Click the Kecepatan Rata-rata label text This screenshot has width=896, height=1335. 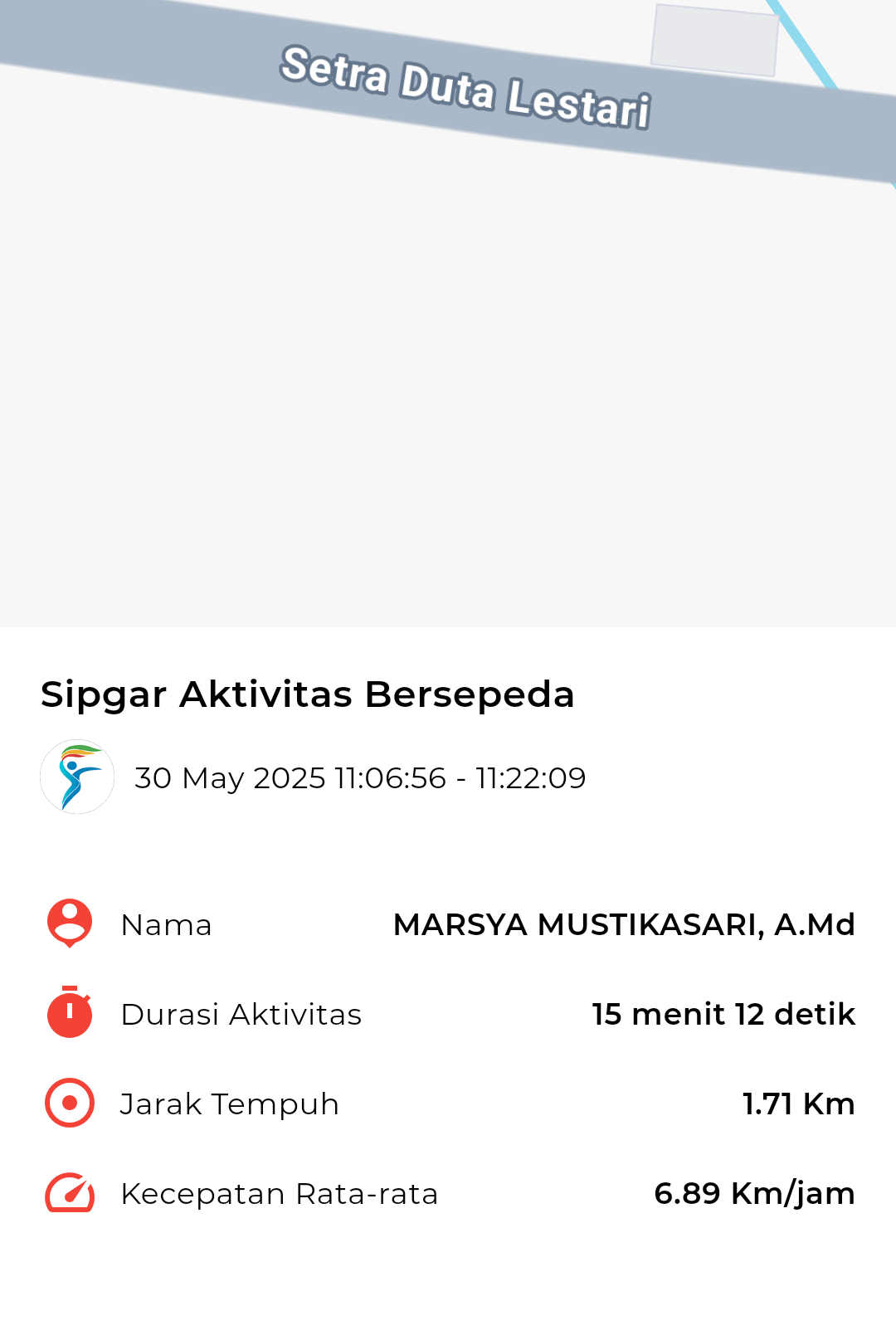(x=281, y=1193)
